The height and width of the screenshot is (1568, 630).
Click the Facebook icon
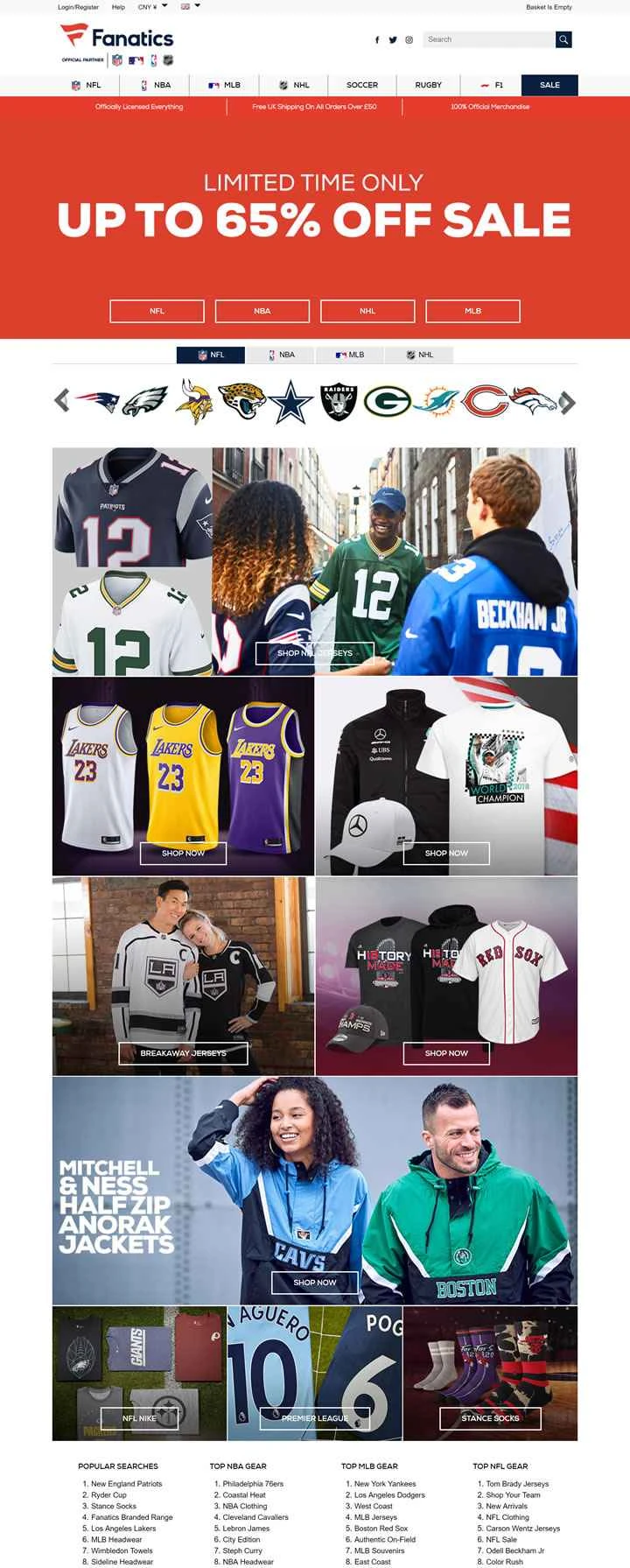click(x=377, y=39)
